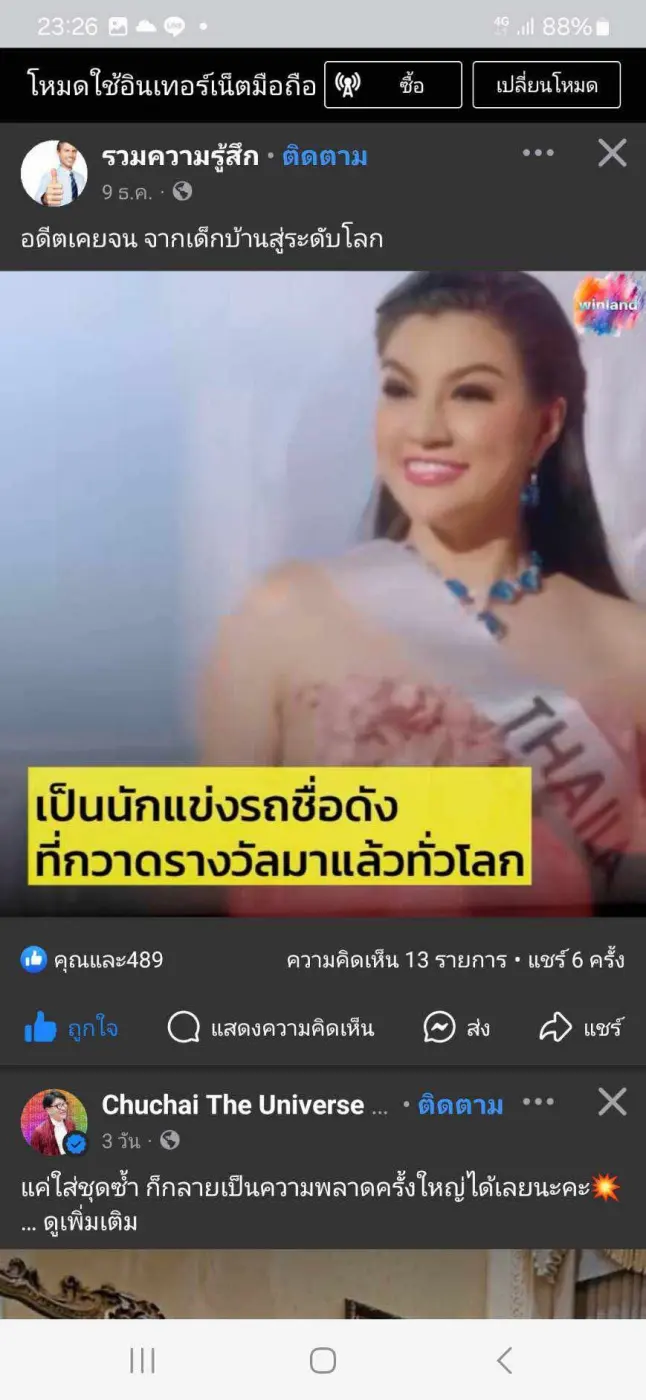Toggle the ถูกใจ like button
The image size is (646, 1400).
70,1027
